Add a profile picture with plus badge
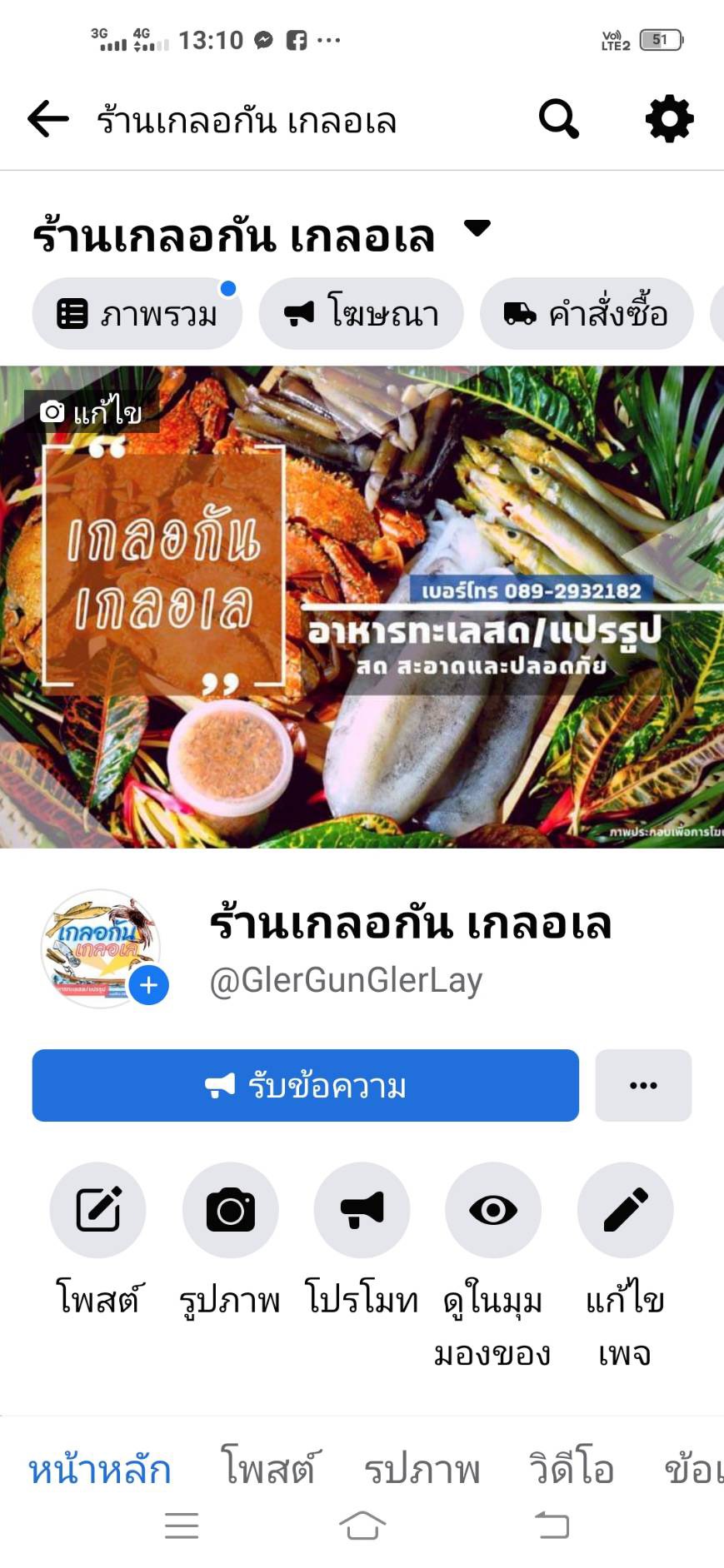Viewport: 724px width, 1568px height. tap(149, 986)
